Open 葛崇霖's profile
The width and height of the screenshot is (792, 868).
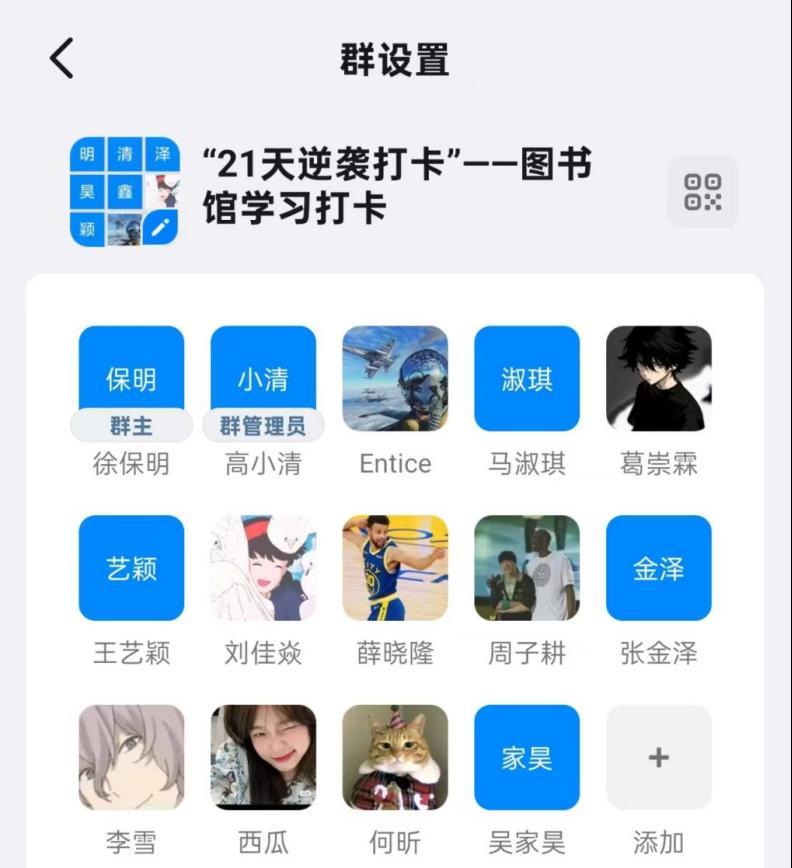coord(659,378)
